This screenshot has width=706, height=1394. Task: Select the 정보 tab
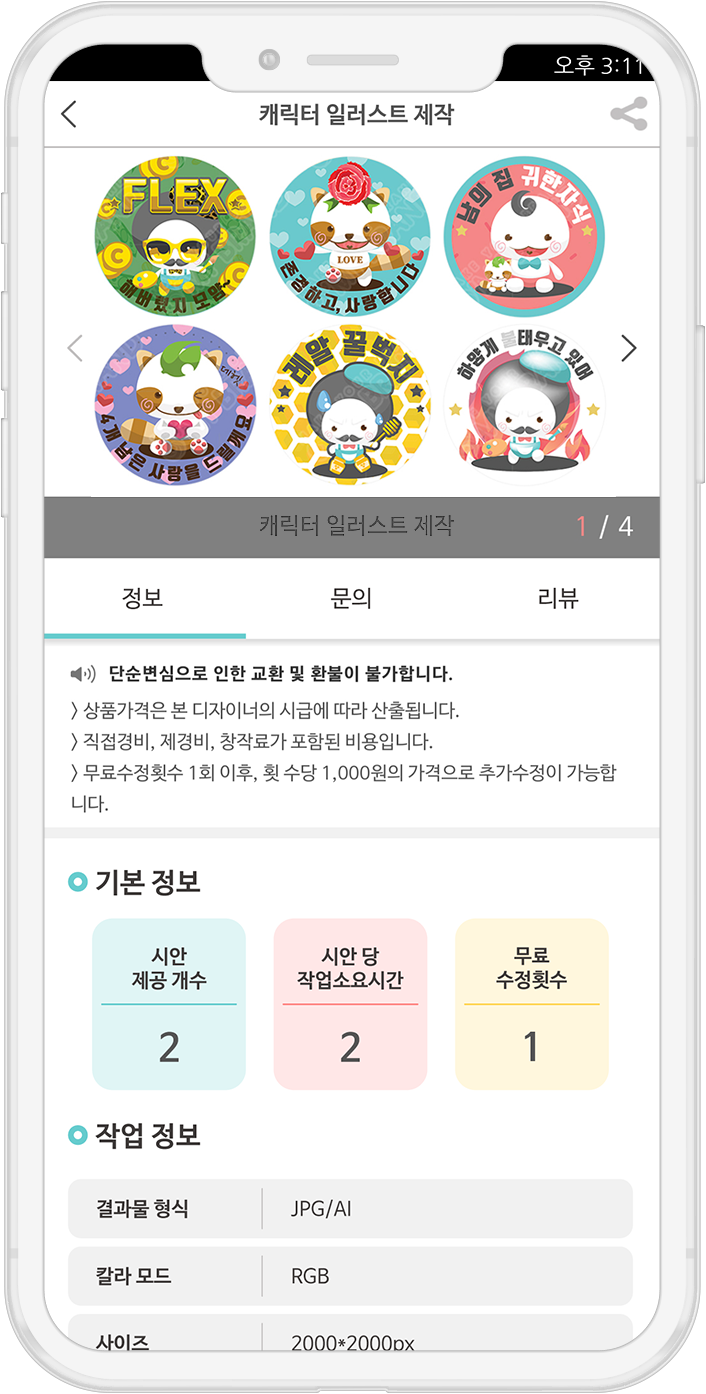143,599
